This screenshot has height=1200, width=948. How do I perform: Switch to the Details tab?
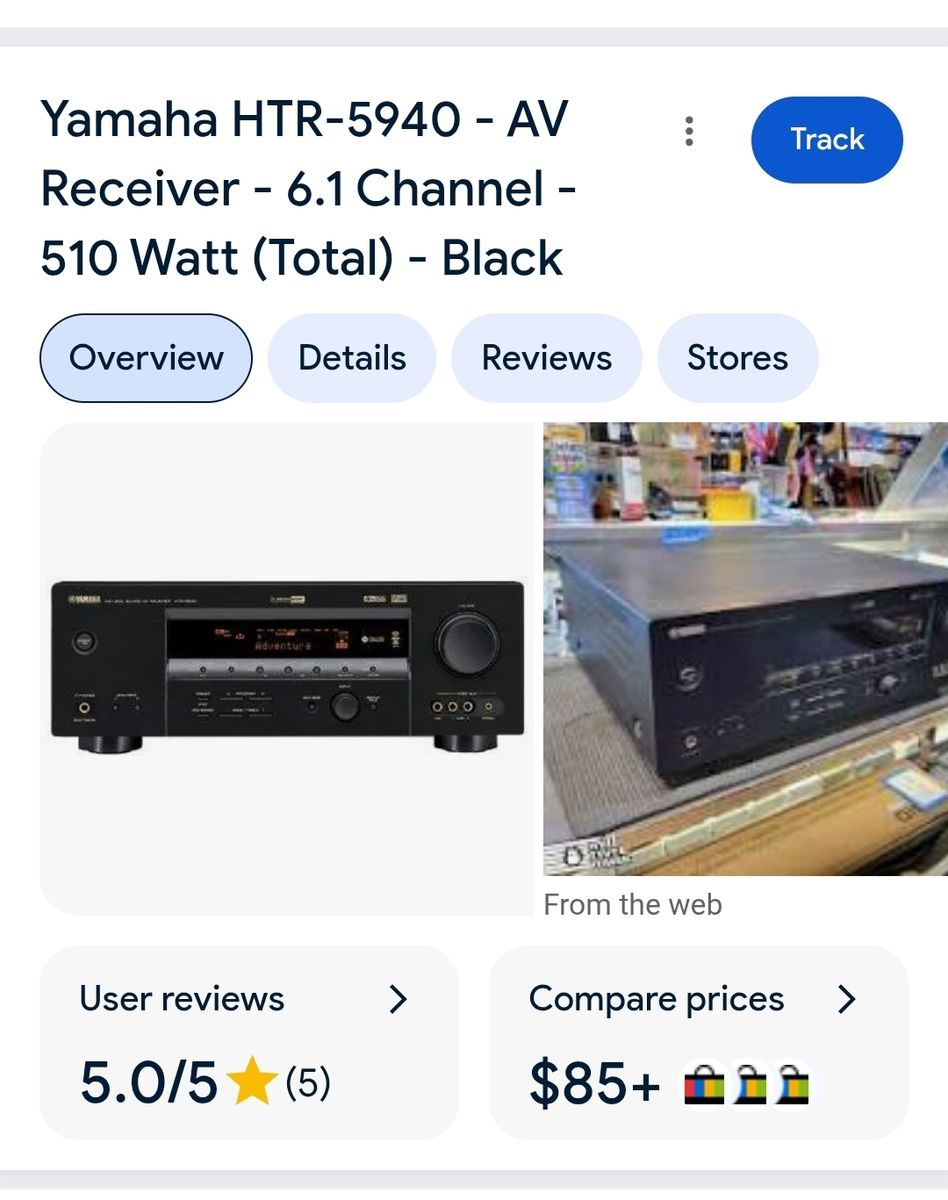click(352, 358)
